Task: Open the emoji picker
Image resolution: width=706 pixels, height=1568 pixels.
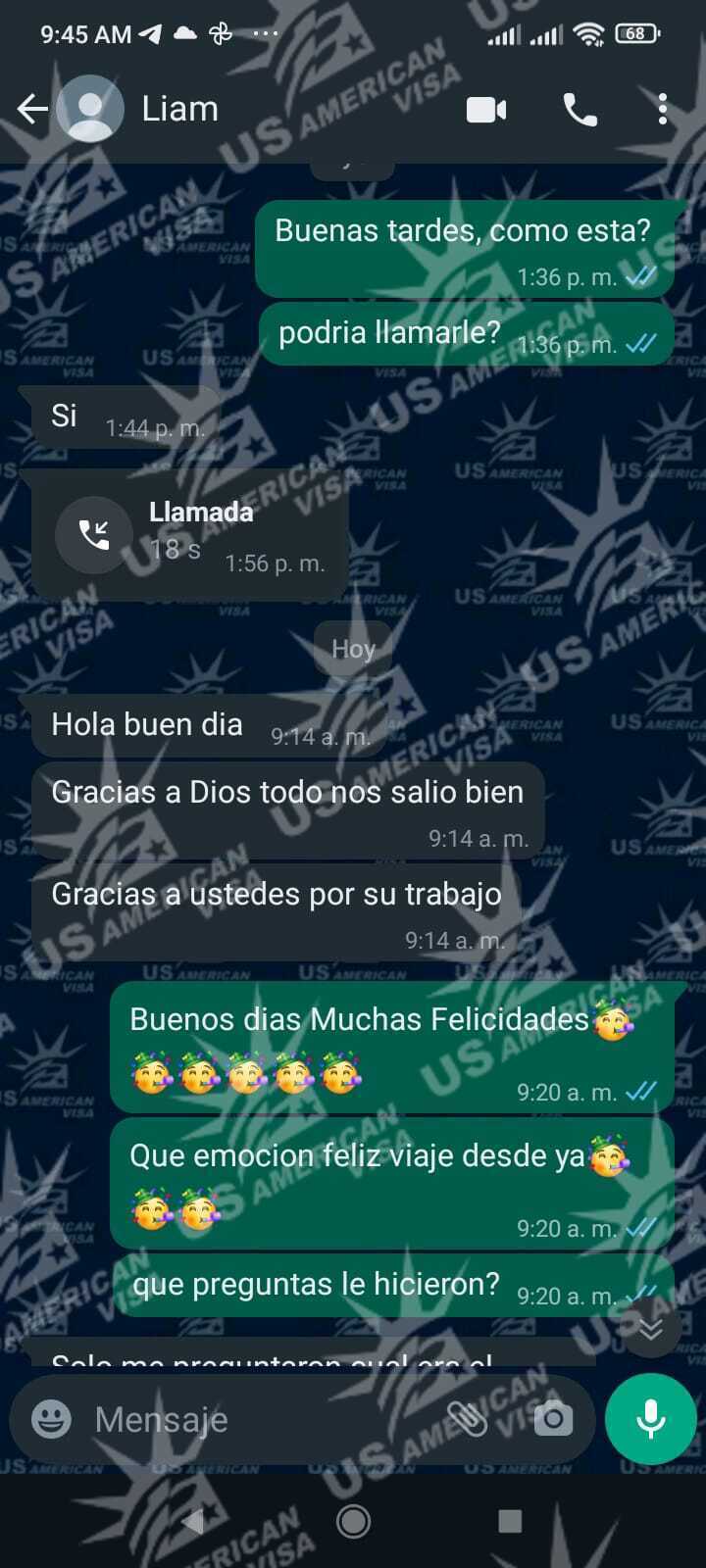Action: [x=51, y=1419]
